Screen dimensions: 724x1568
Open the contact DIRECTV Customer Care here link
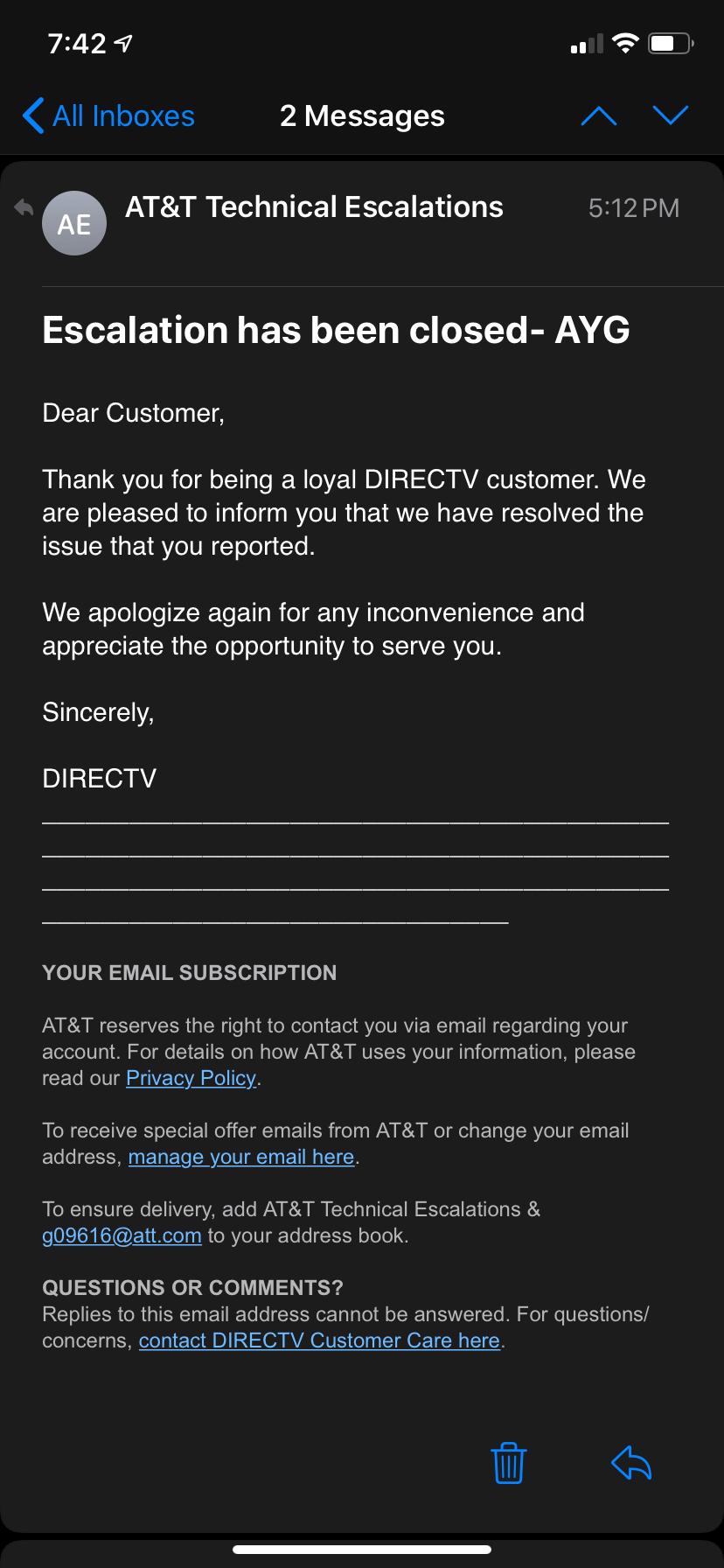[319, 1340]
